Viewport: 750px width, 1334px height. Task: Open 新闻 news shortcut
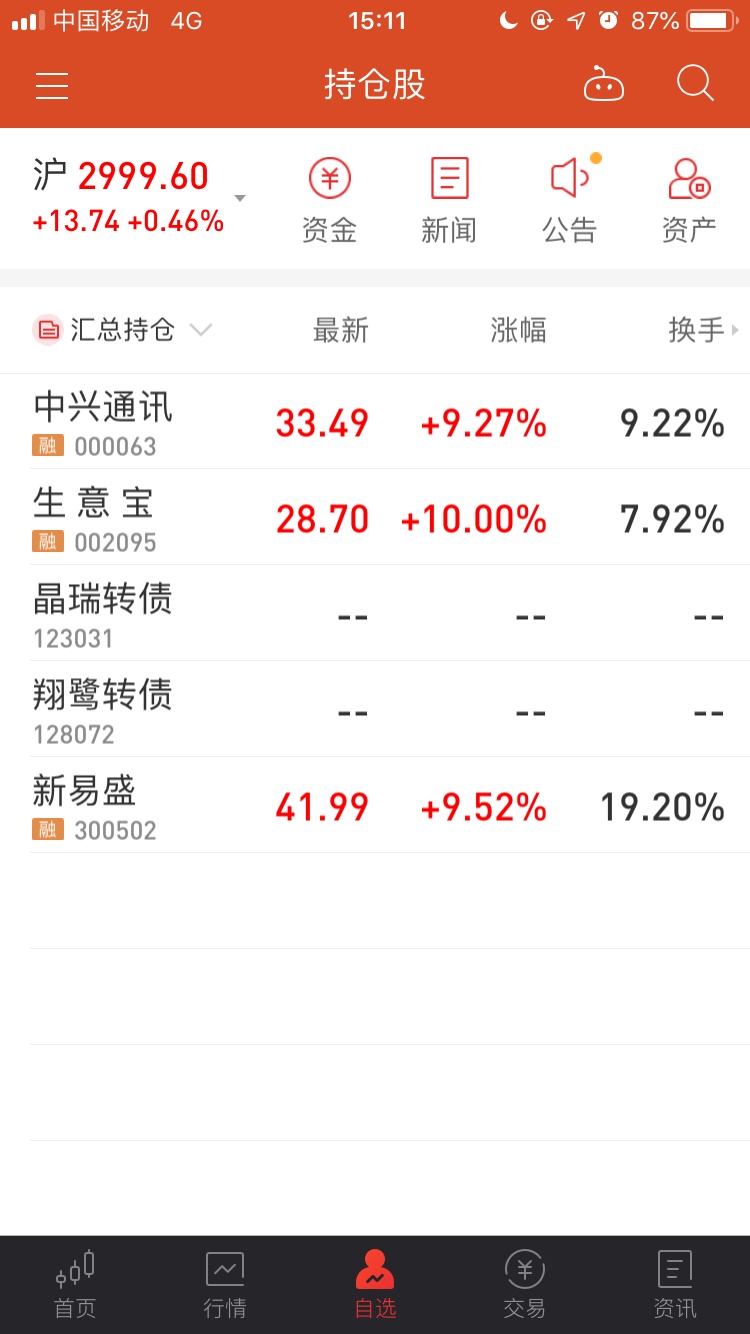click(x=449, y=201)
